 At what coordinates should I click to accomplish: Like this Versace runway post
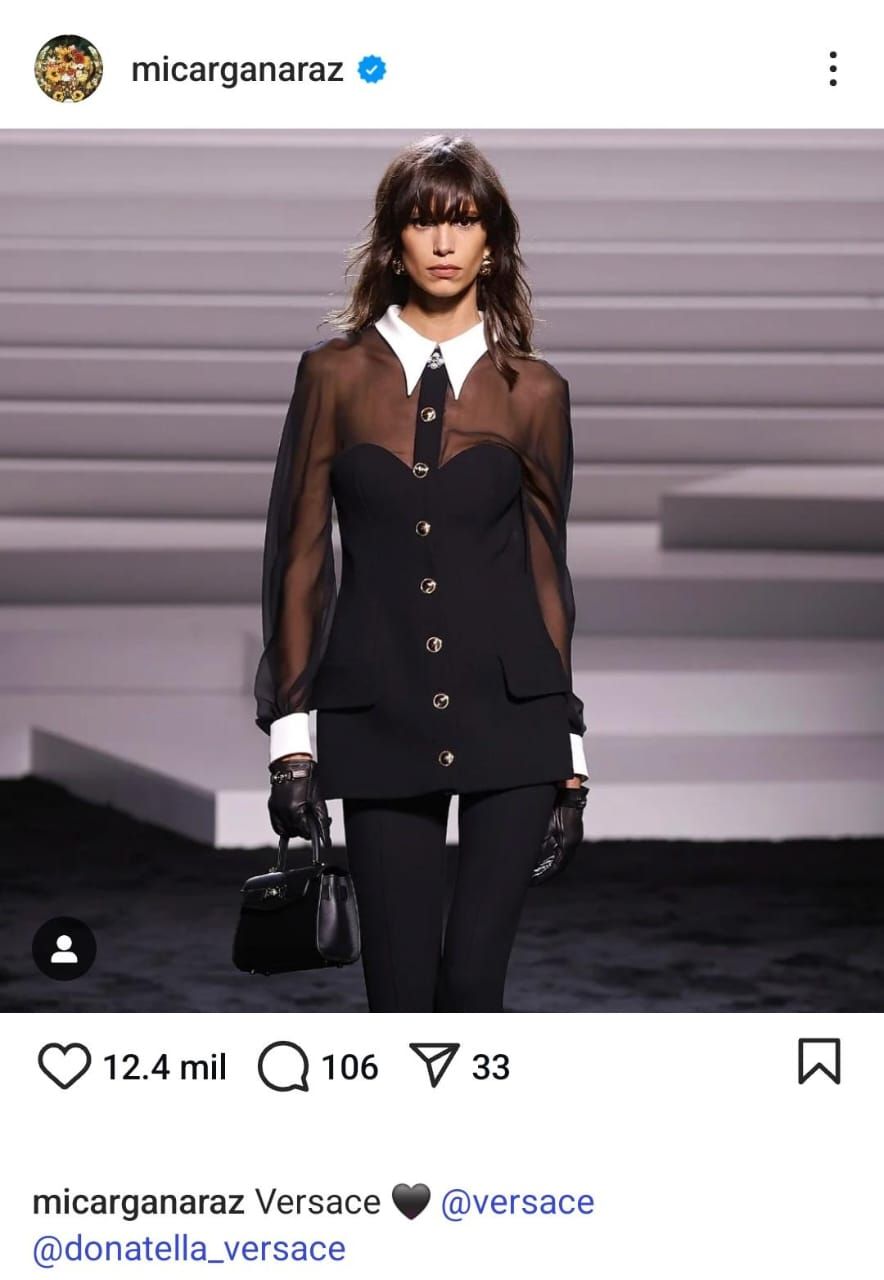pyautogui.click(x=64, y=1066)
